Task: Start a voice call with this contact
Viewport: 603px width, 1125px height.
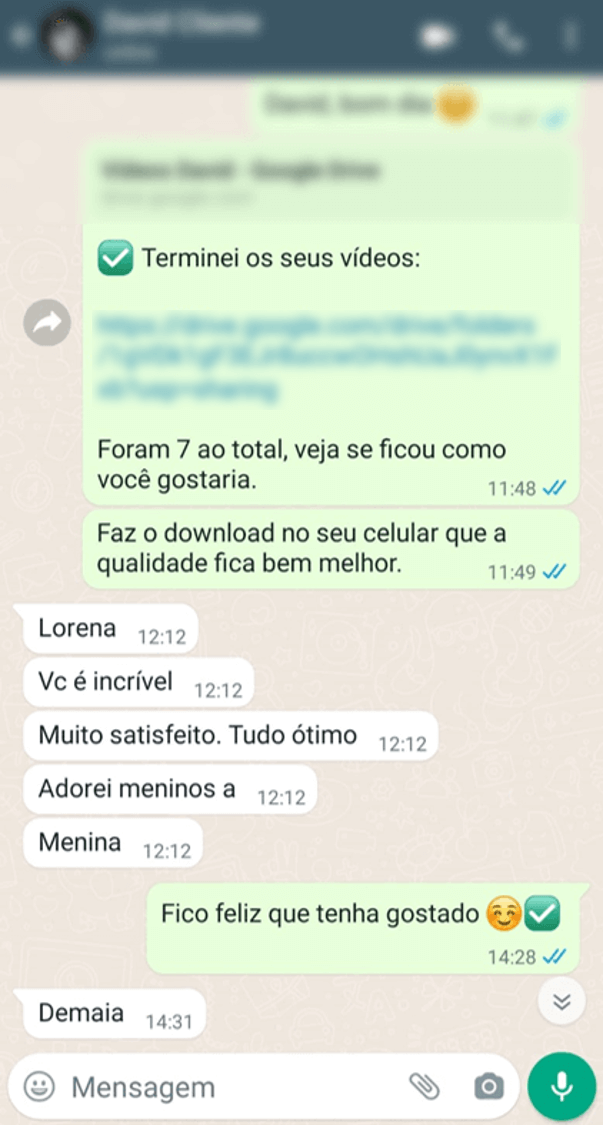Action: point(507,36)
